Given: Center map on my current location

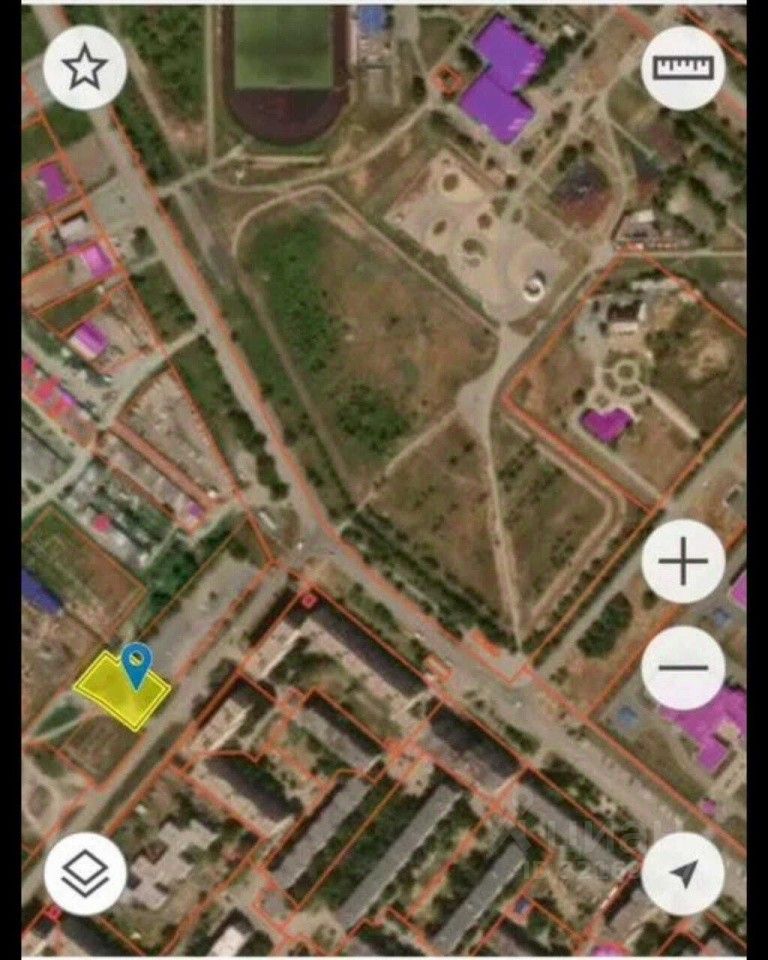Looking at the screenshot, I should coord(683,873).
